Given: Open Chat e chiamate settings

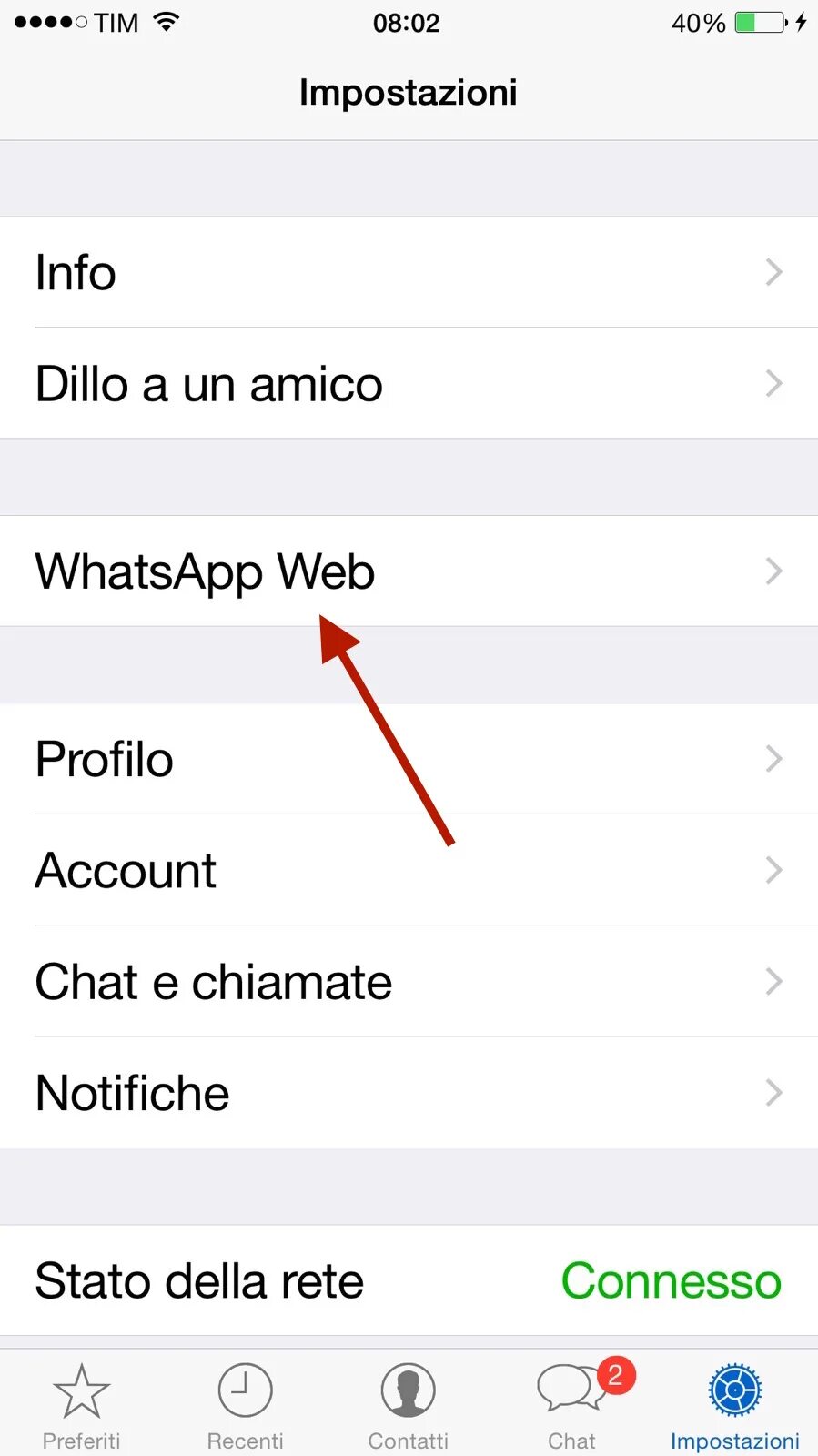Looking at the screenshot, I should tap(409, 981).
